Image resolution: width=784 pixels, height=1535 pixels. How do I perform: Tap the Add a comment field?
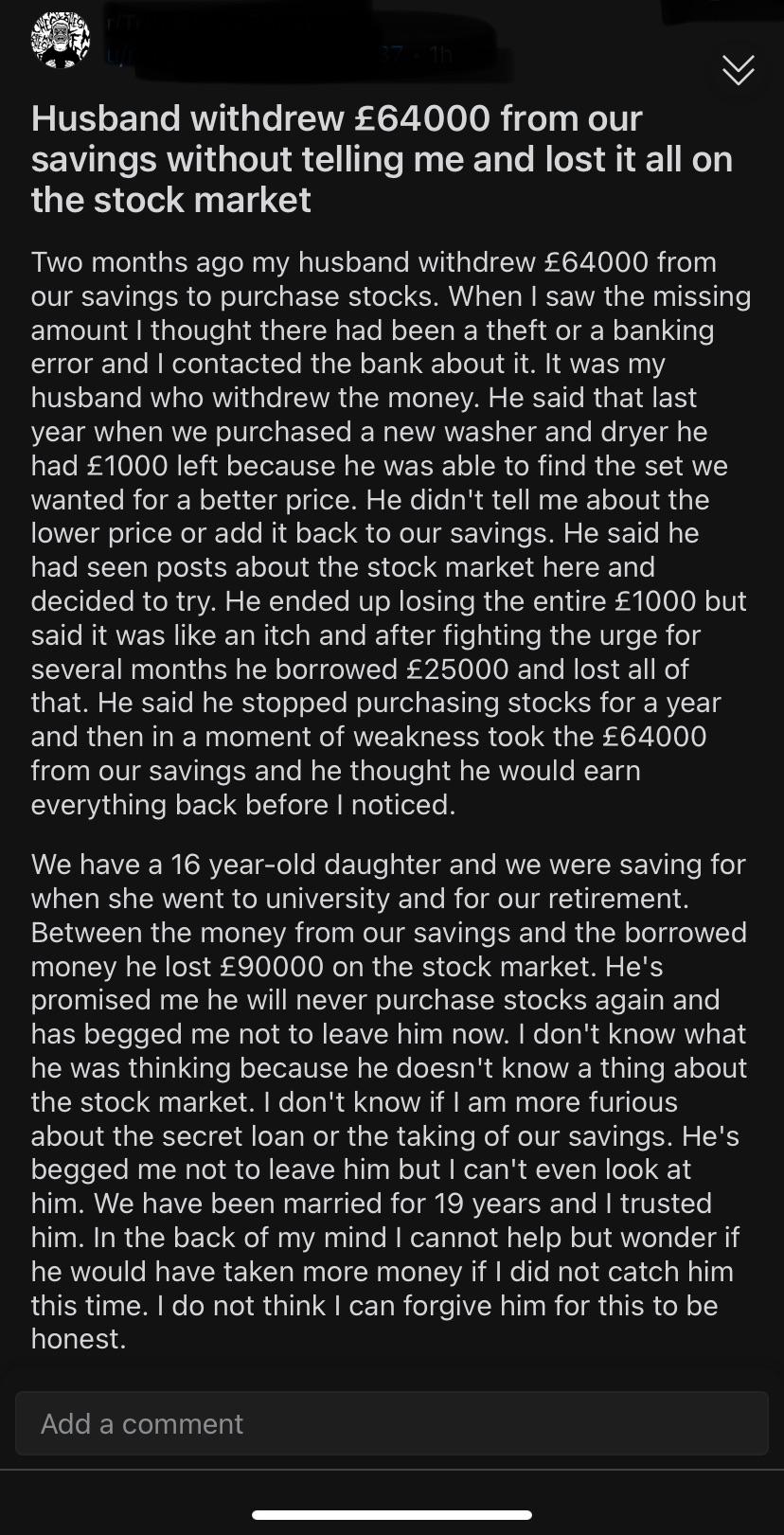[391, 1423]
